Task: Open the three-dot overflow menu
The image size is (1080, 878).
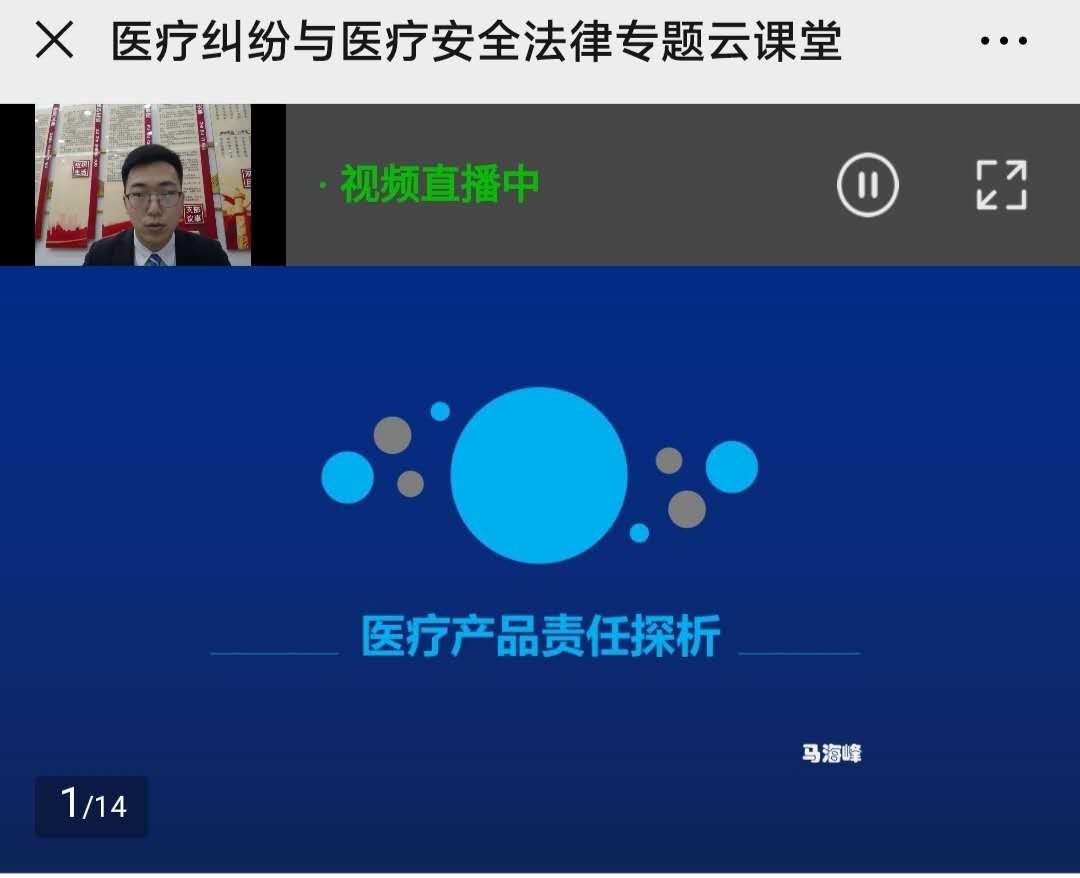Action: click(x=1003, y=42)
